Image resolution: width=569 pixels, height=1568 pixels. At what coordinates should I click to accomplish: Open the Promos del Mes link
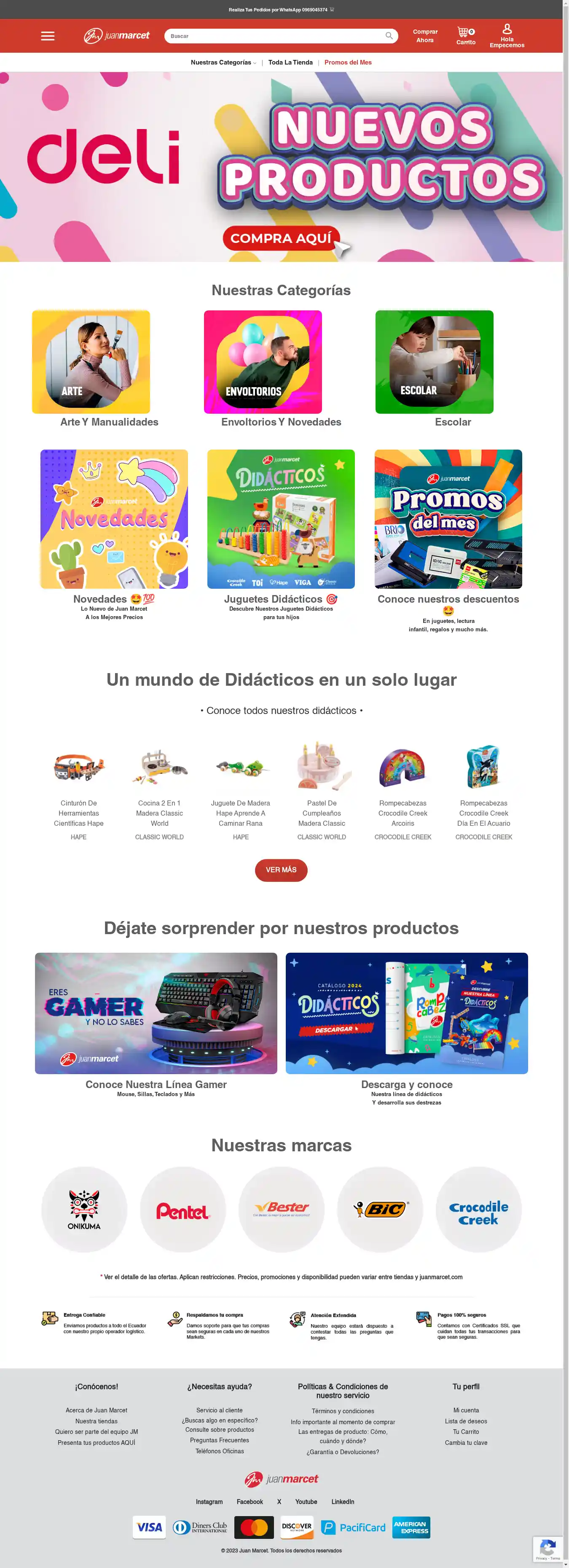point(347,62)
